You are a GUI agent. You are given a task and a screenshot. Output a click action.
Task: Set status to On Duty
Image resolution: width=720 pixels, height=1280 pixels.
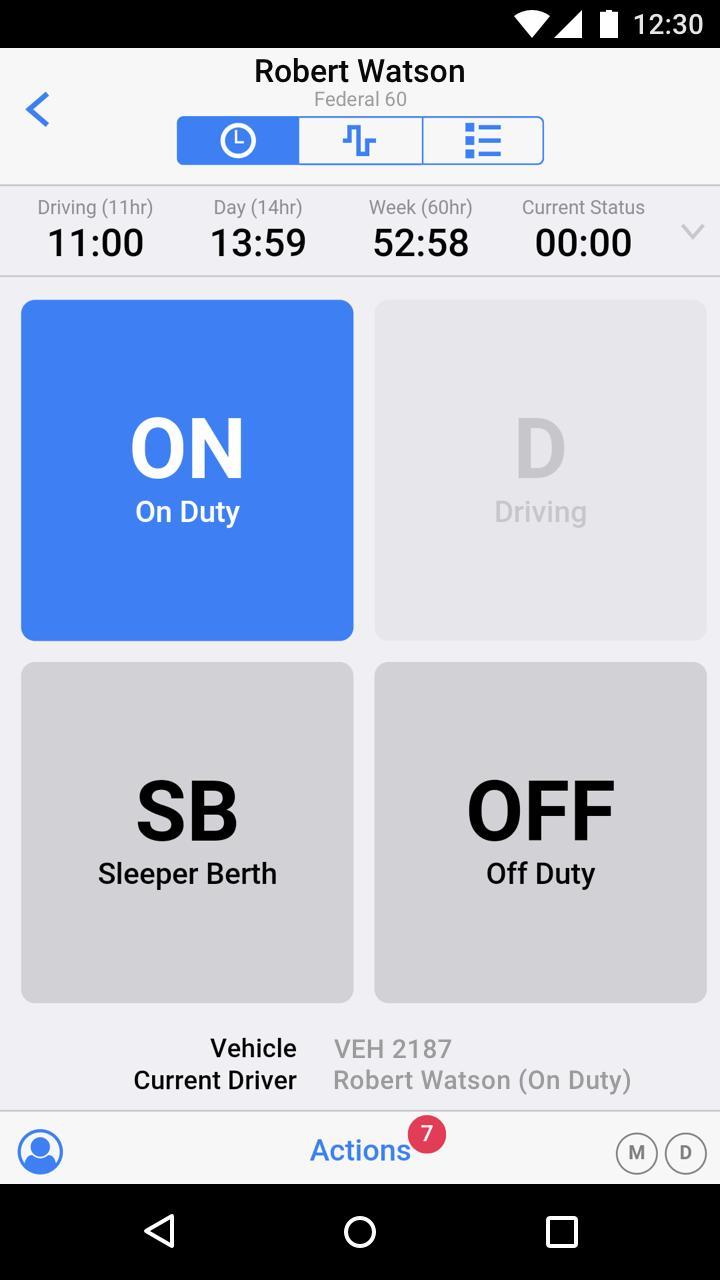pyautogui.click(x=187, y=470)
